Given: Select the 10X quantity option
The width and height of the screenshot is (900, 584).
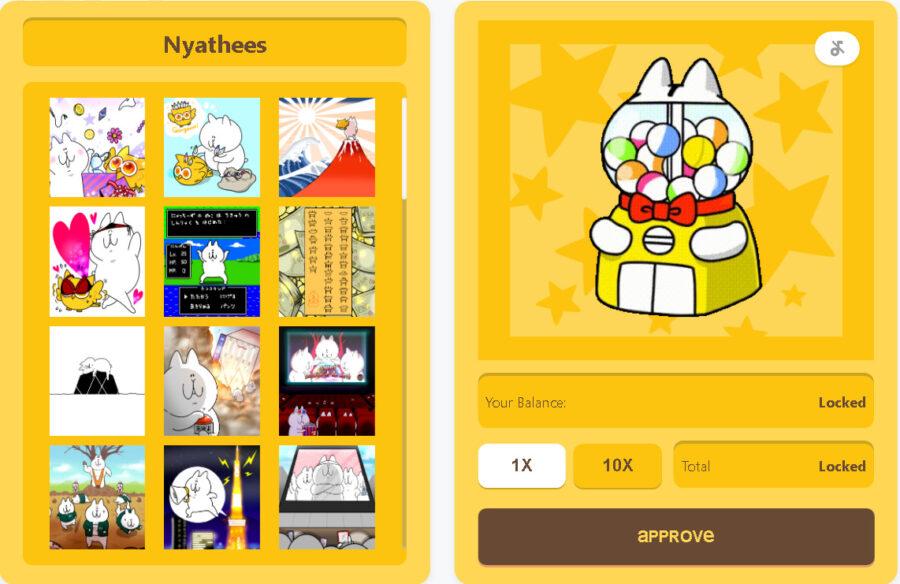Looking at the screenshot, I should pos(617,465).
